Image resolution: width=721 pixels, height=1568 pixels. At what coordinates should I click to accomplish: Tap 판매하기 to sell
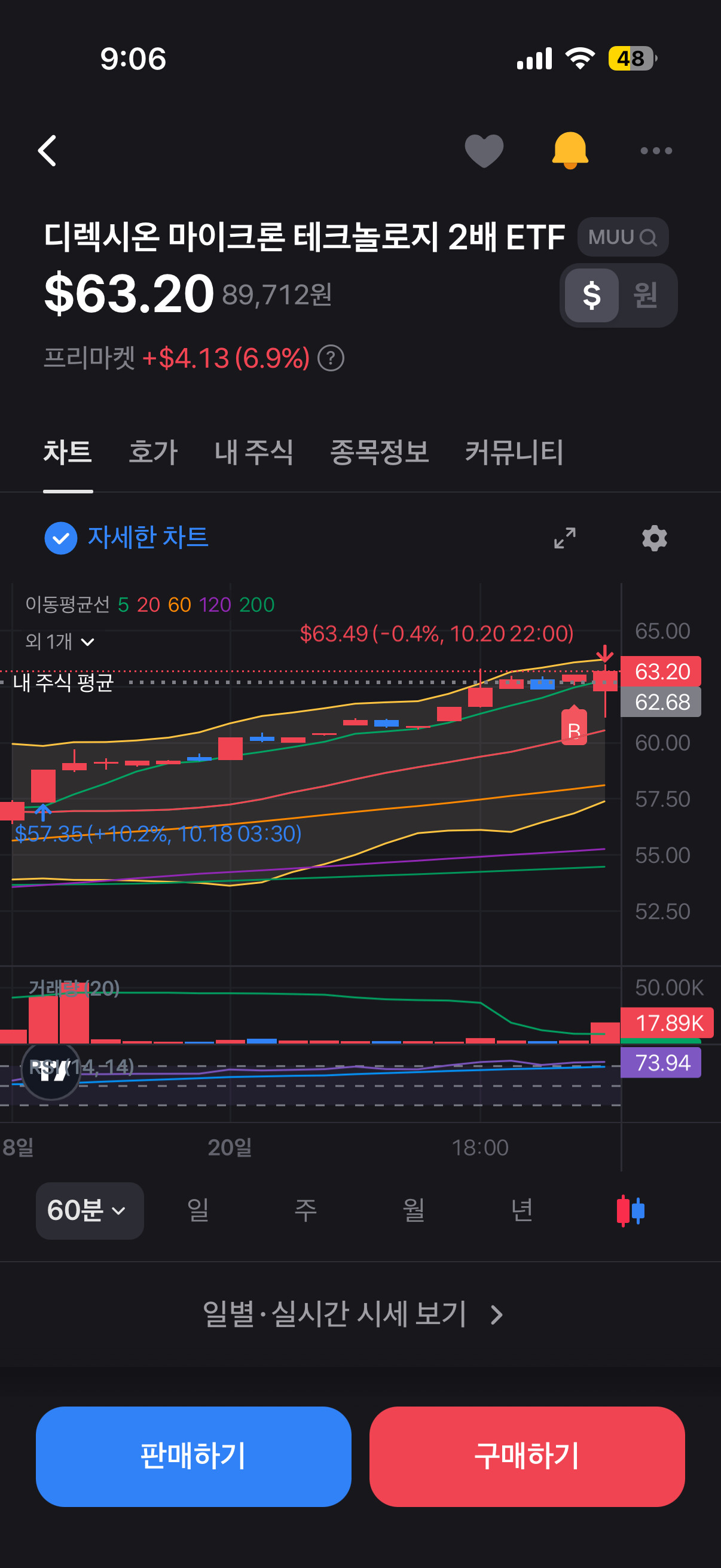tap(194, 1456)
